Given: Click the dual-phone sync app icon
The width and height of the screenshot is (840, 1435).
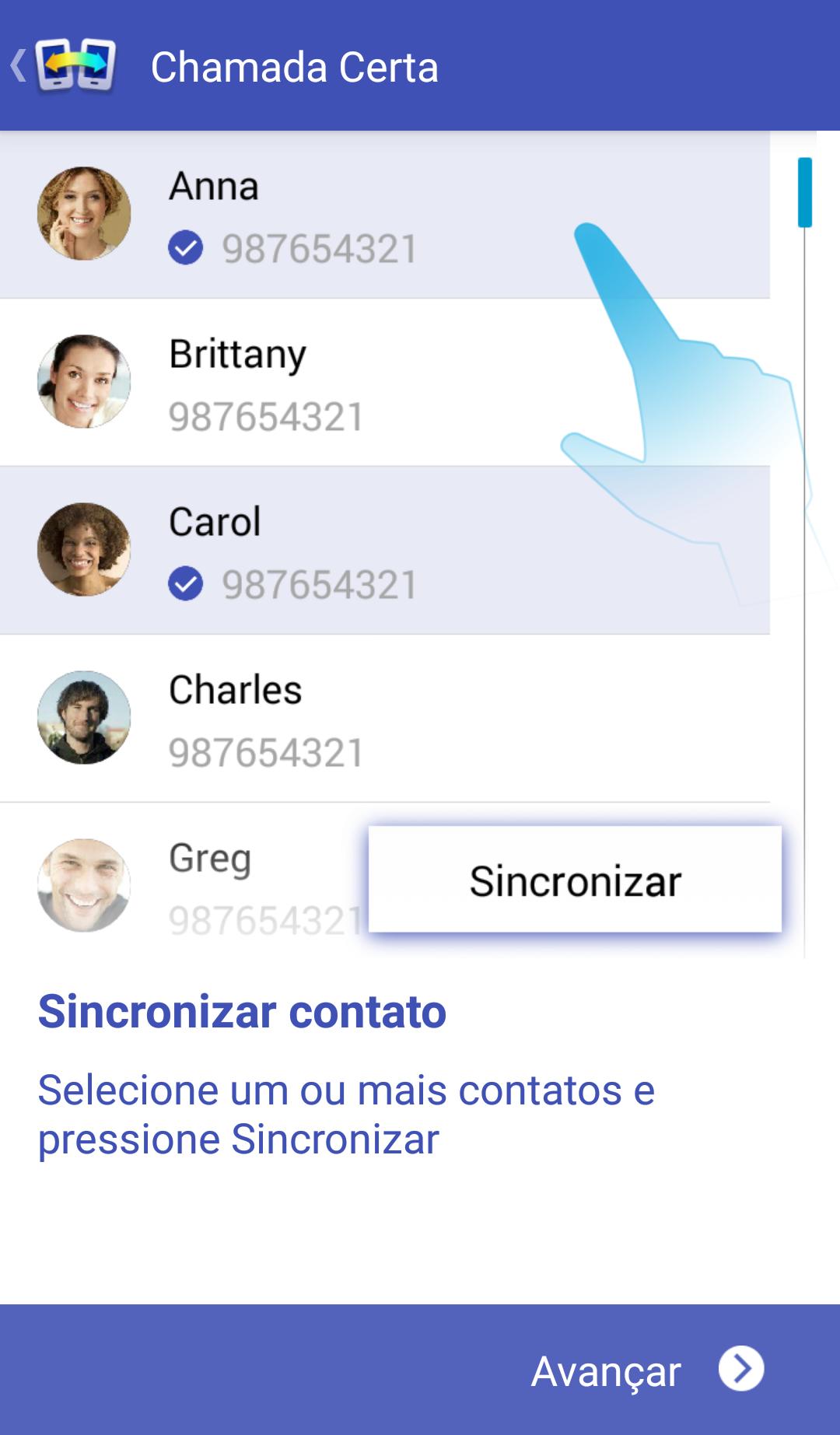Looking at the screenshot, I should coord(75,66).
